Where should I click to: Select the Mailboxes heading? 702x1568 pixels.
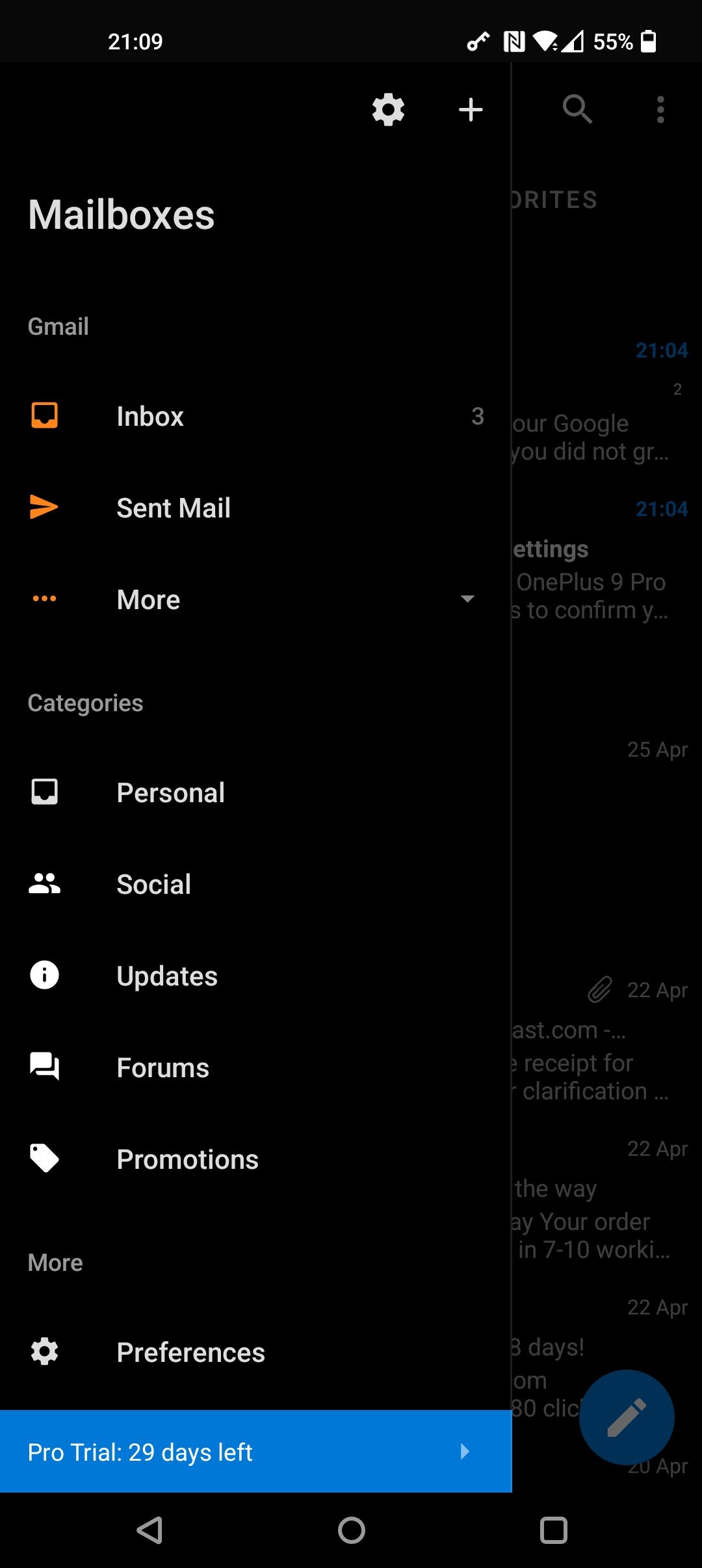121,216
